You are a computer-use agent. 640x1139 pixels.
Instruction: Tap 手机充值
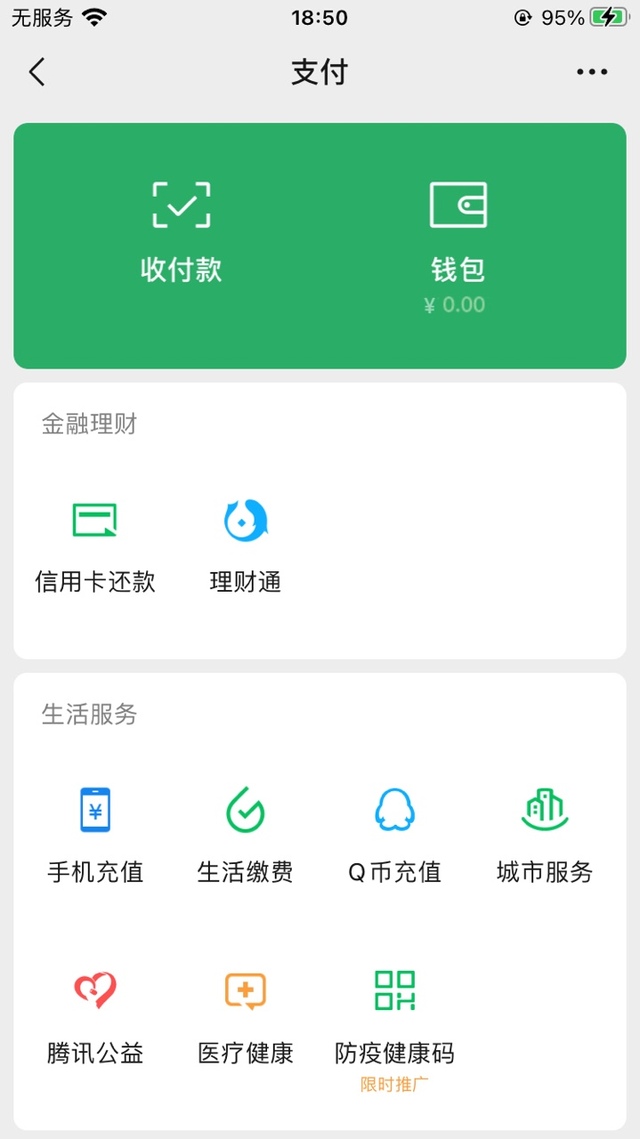95,835
